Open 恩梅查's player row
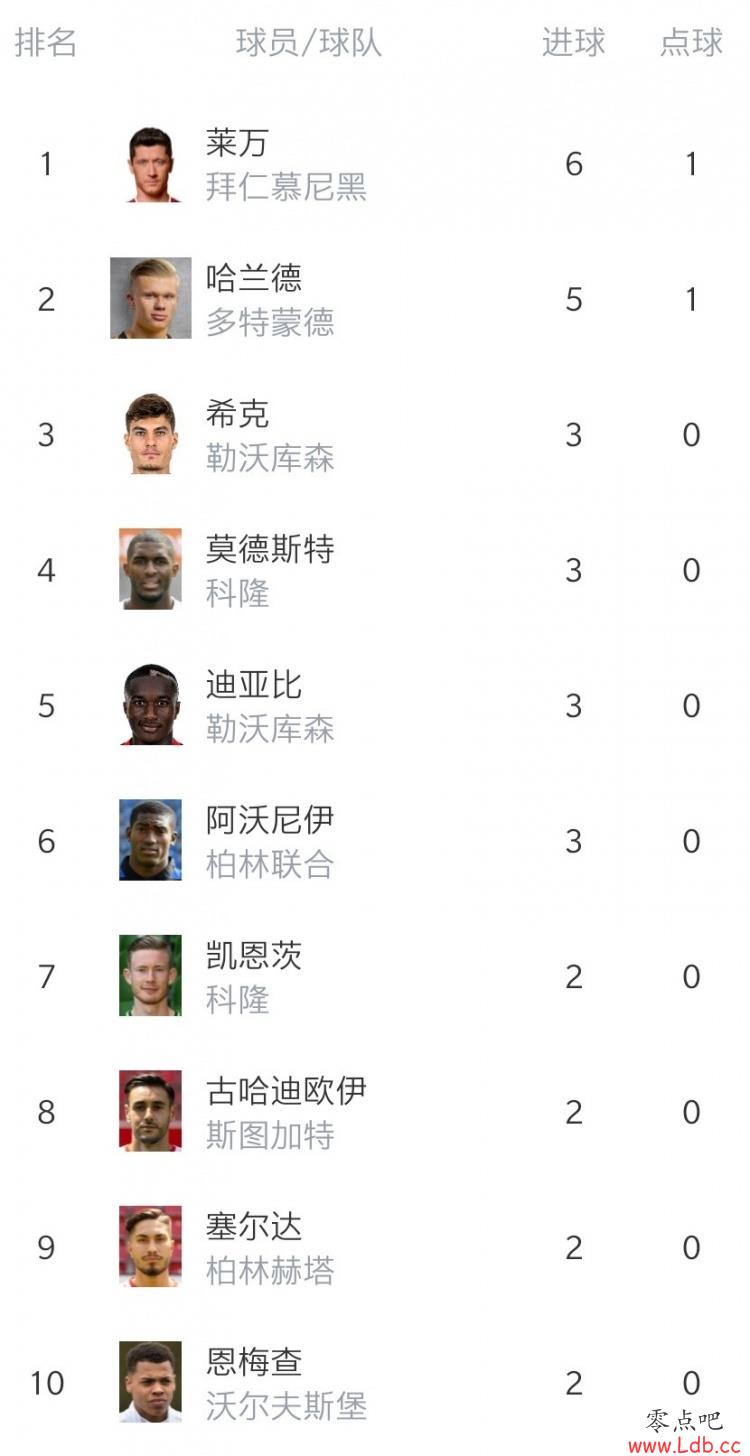This screenshot has width=750, height=1456. click(x=375, y=1383)
